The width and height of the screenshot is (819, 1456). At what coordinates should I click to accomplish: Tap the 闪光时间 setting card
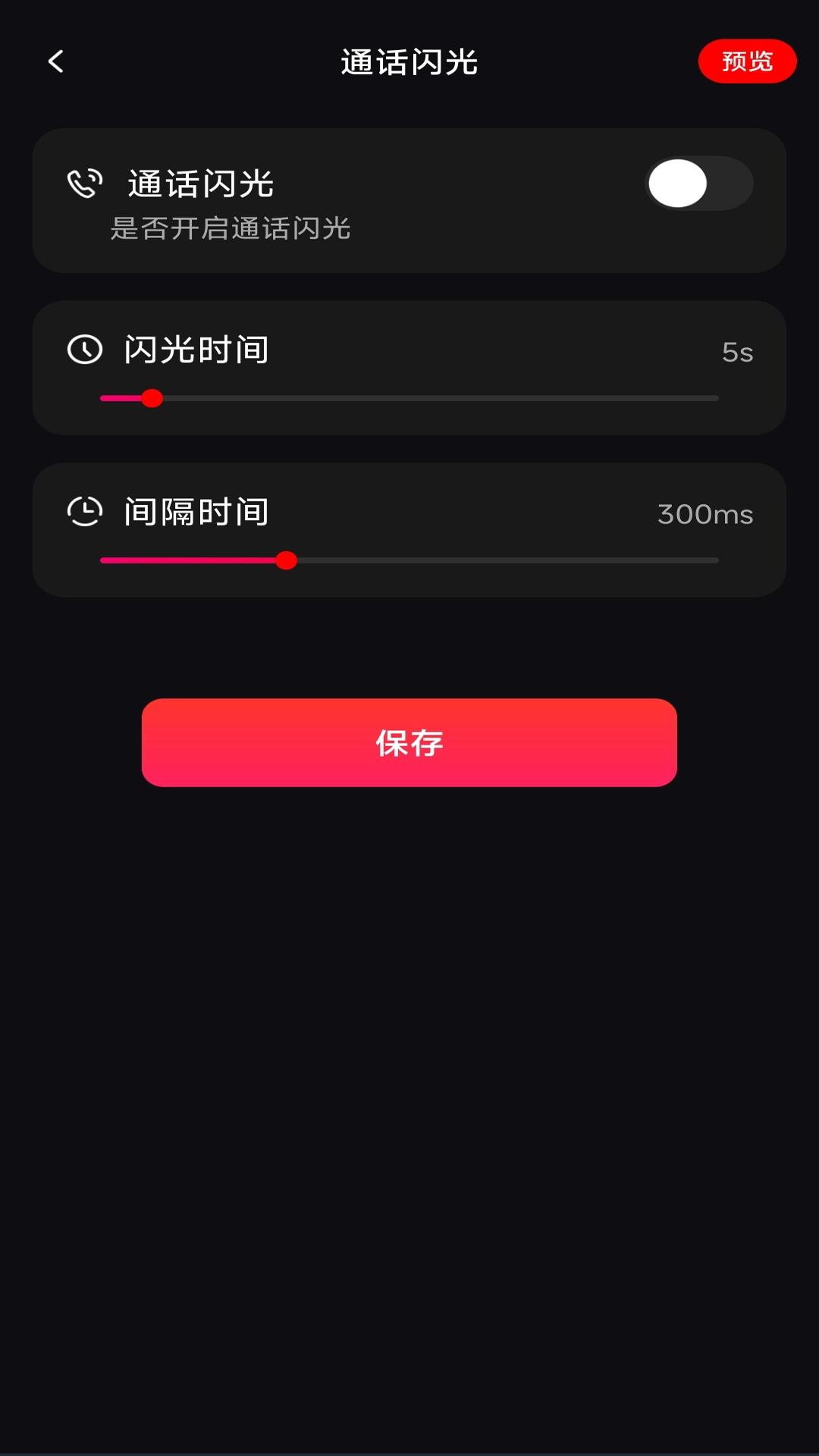coord(409,368)
